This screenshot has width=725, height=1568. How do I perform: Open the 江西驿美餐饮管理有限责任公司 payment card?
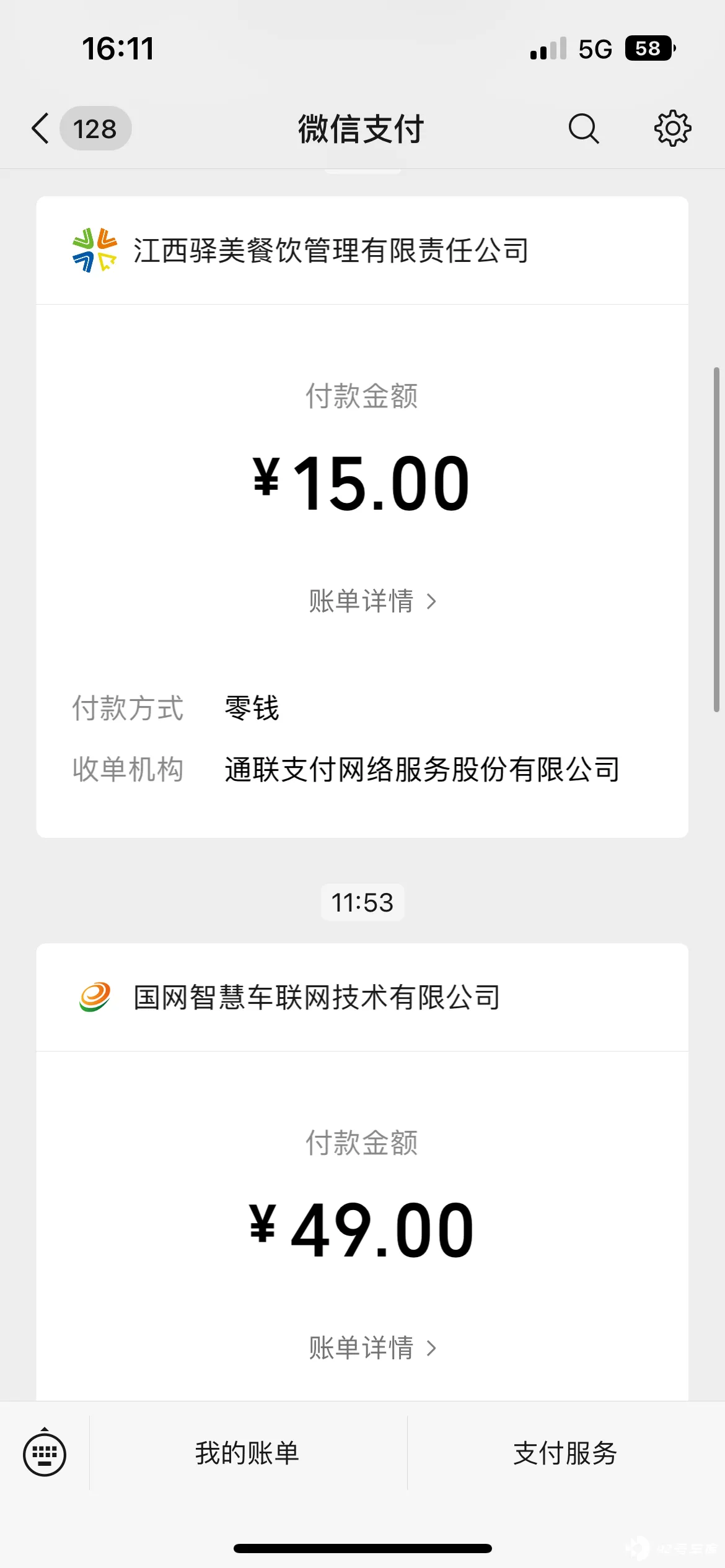[362, 517]
